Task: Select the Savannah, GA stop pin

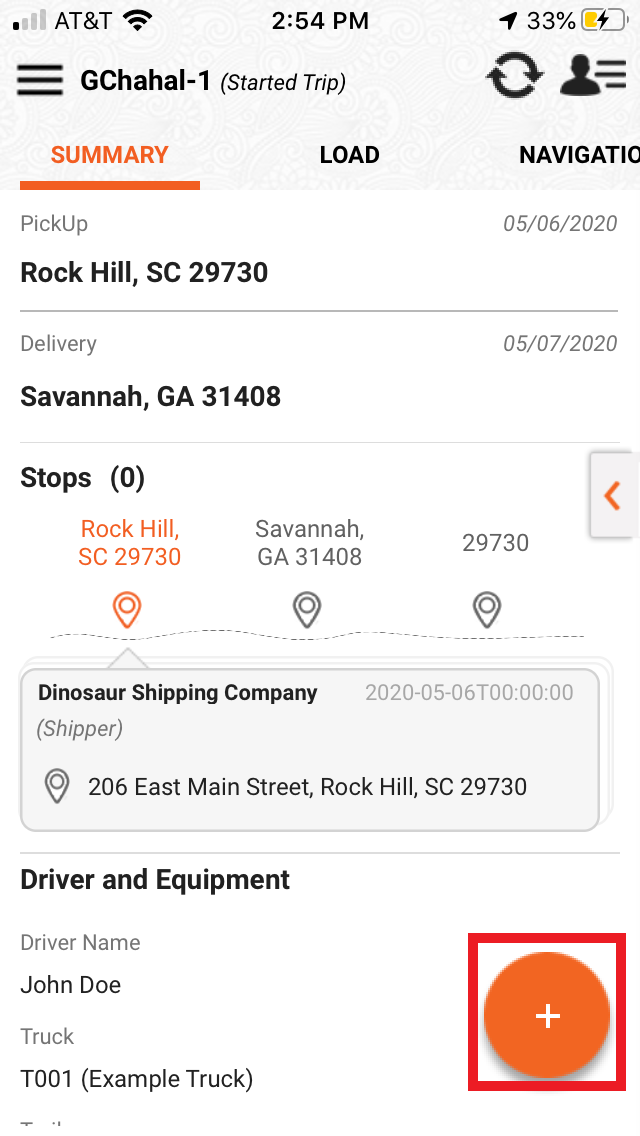Action: tap(307, 608)
